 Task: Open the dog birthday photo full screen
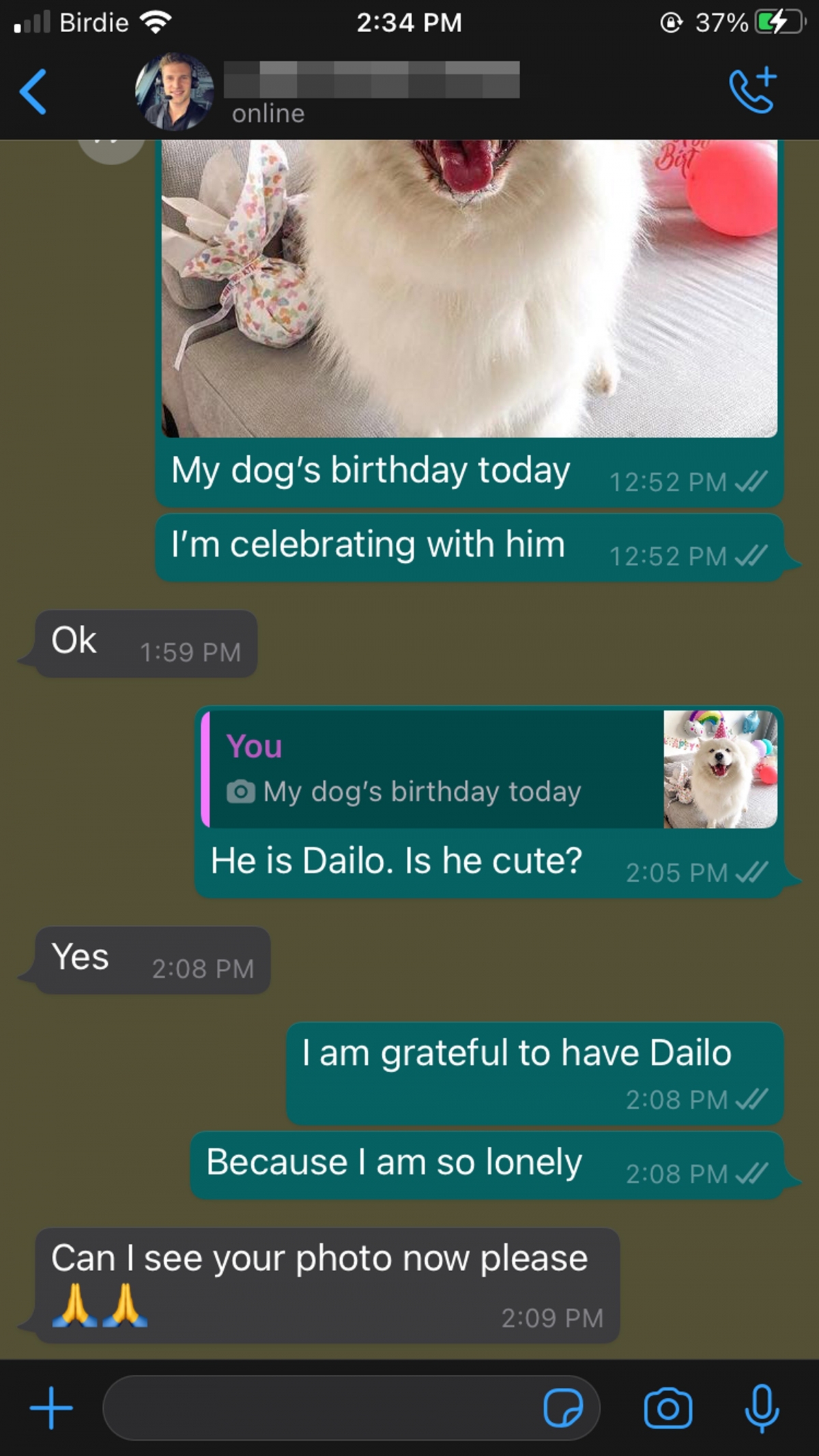click(469, 287)
